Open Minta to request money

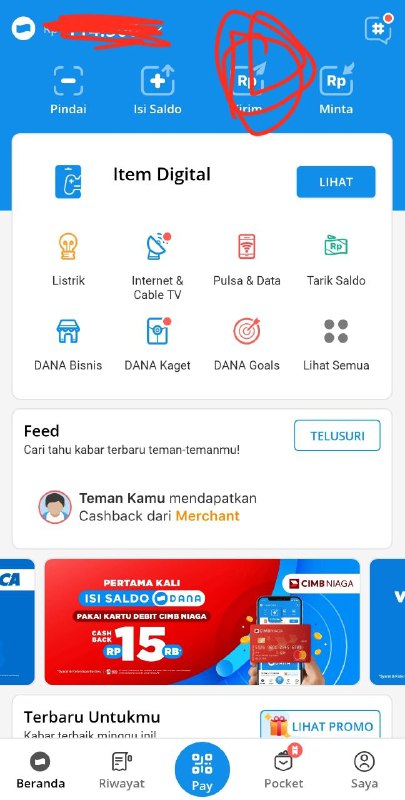[x=336, y=89]
